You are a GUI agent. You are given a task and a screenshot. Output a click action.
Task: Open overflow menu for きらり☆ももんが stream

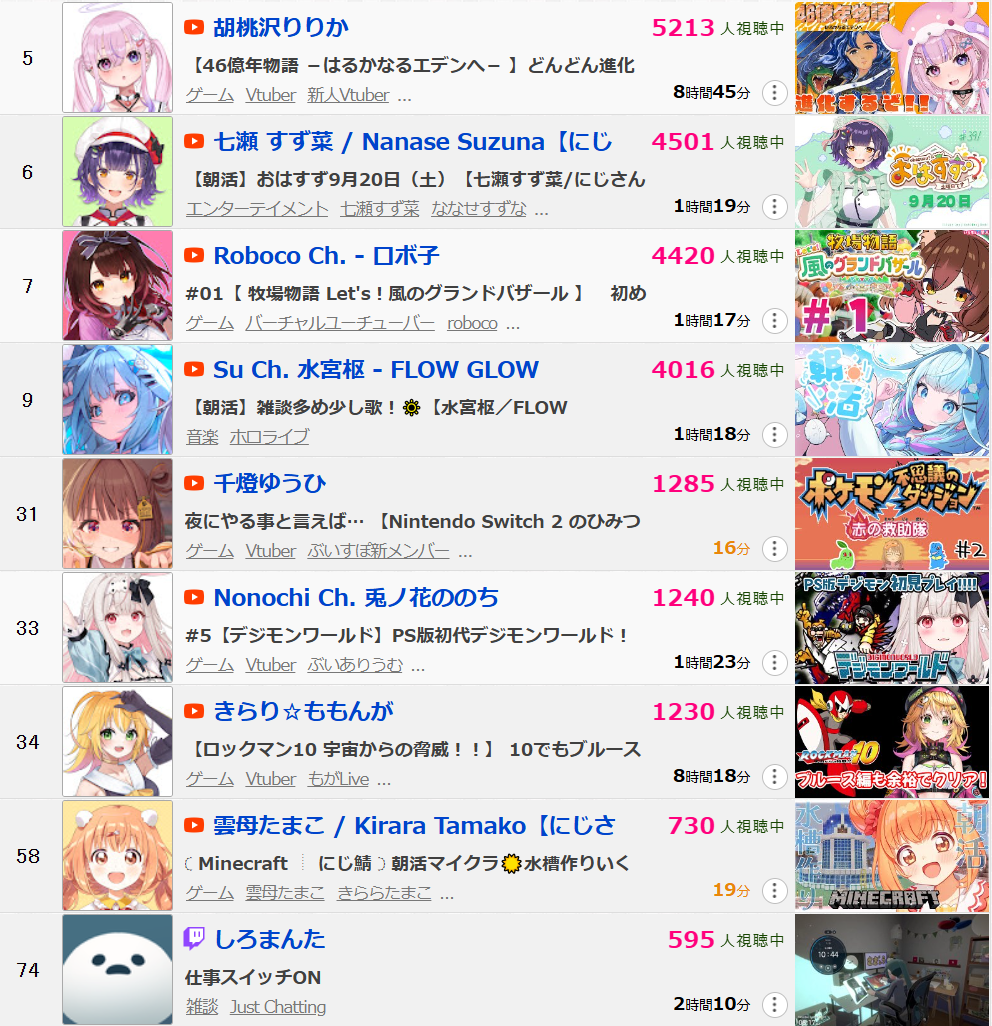[x=774, y=777]
